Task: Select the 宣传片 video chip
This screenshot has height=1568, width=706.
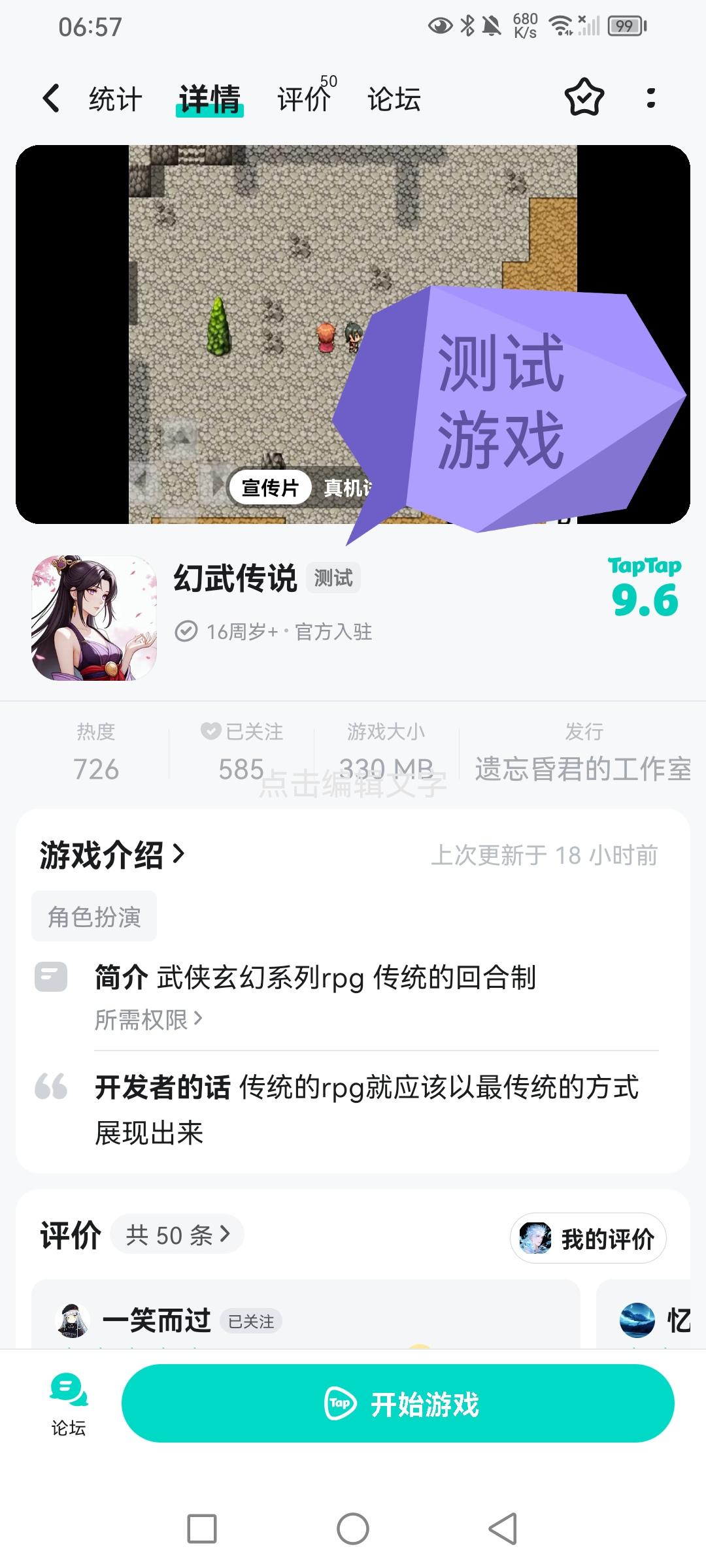Action: coord(269,487)
